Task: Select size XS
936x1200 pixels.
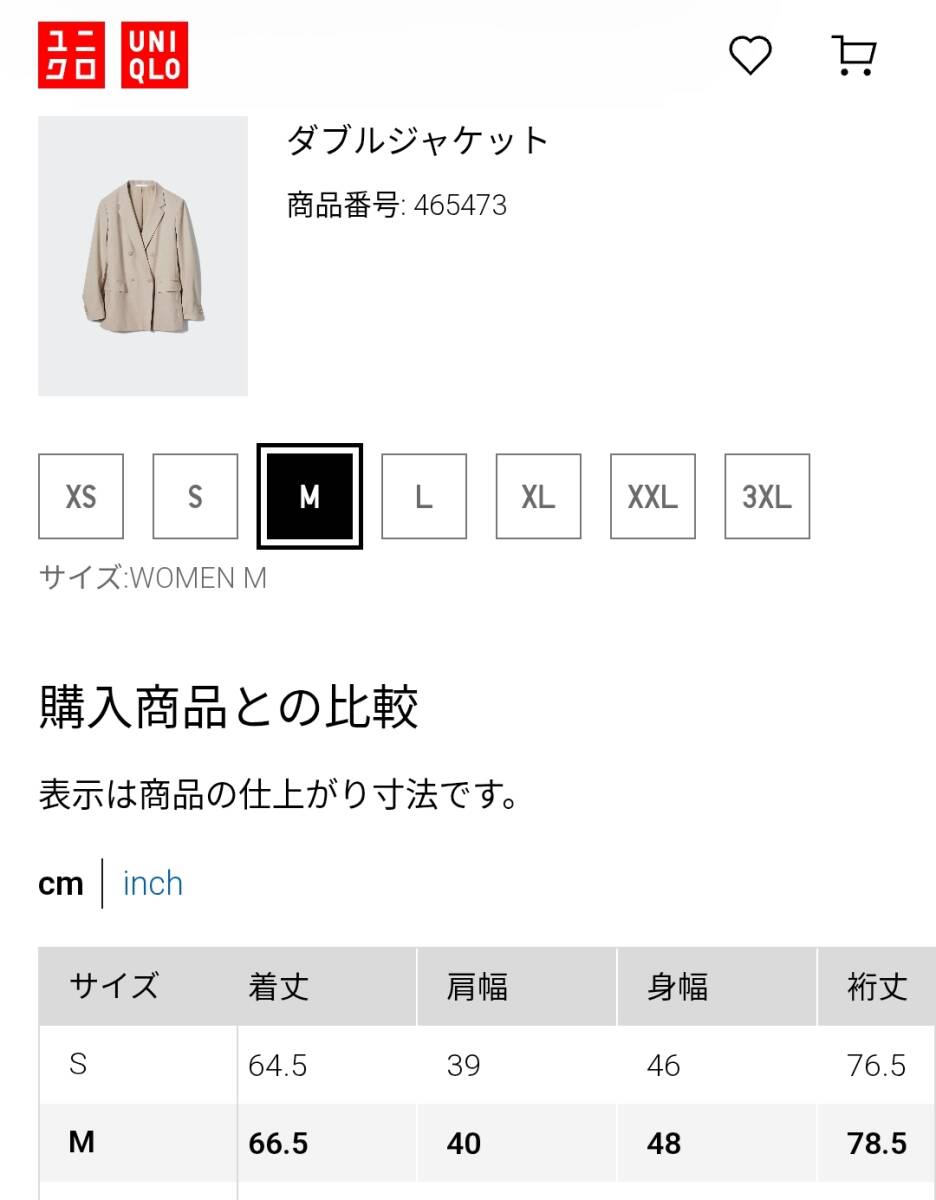Action: [81, 496]
